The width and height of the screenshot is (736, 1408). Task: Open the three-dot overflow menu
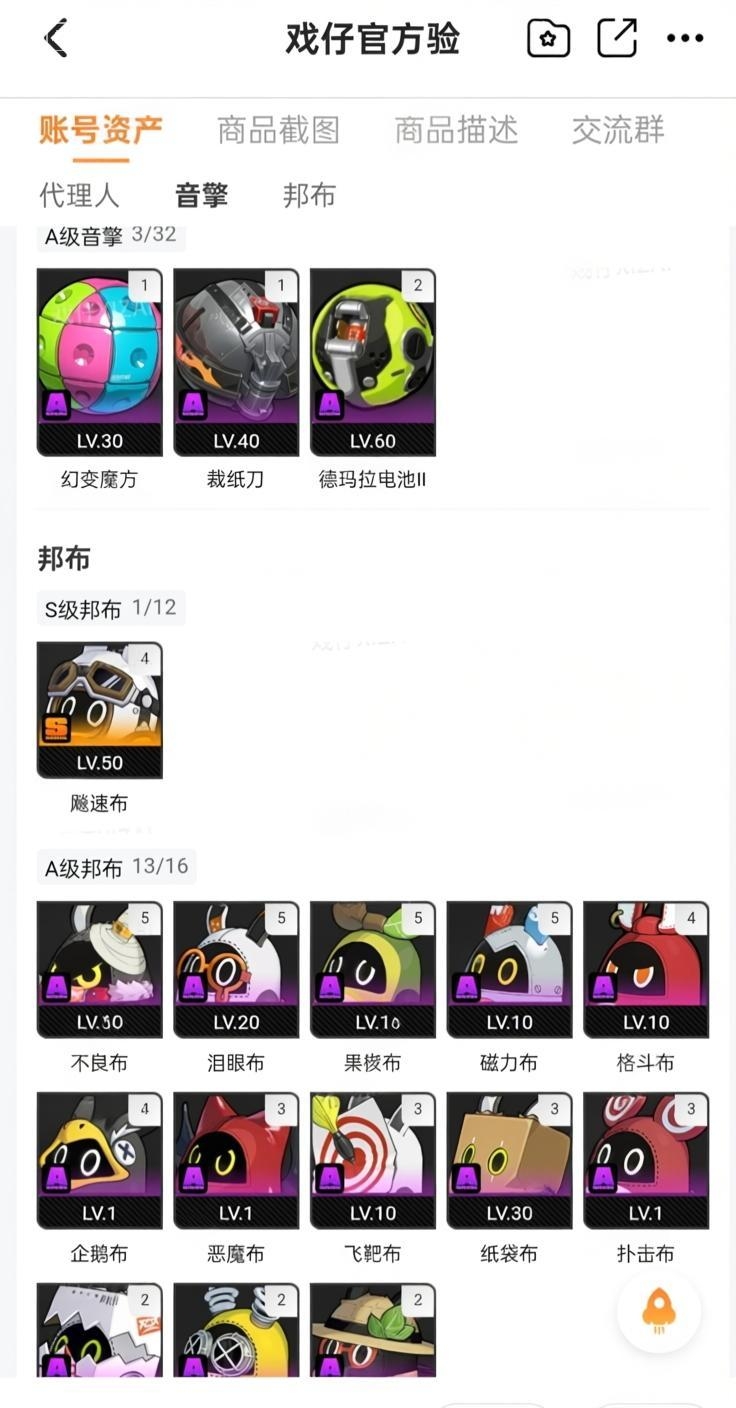pyautogui.click(x=685, y=39)
